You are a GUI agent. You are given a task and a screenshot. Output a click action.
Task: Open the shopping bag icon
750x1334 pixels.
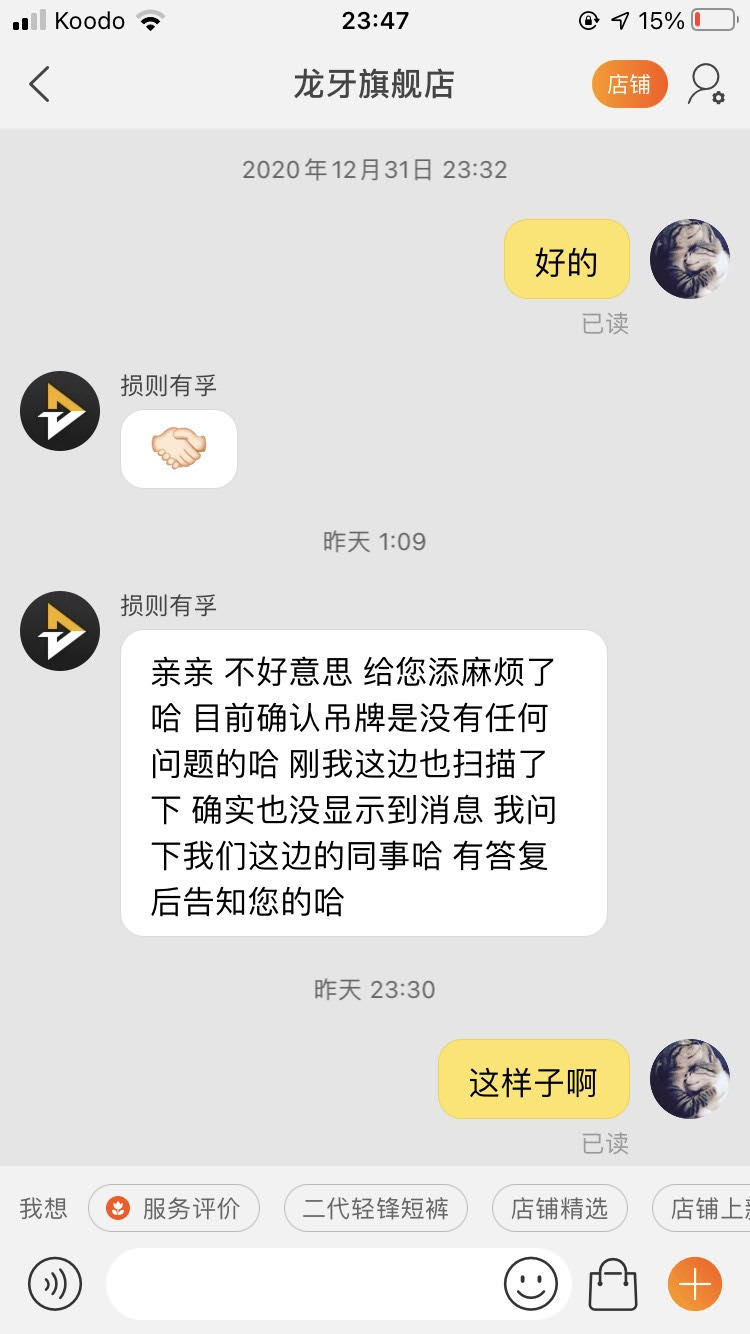click(x=612, y=1283)
